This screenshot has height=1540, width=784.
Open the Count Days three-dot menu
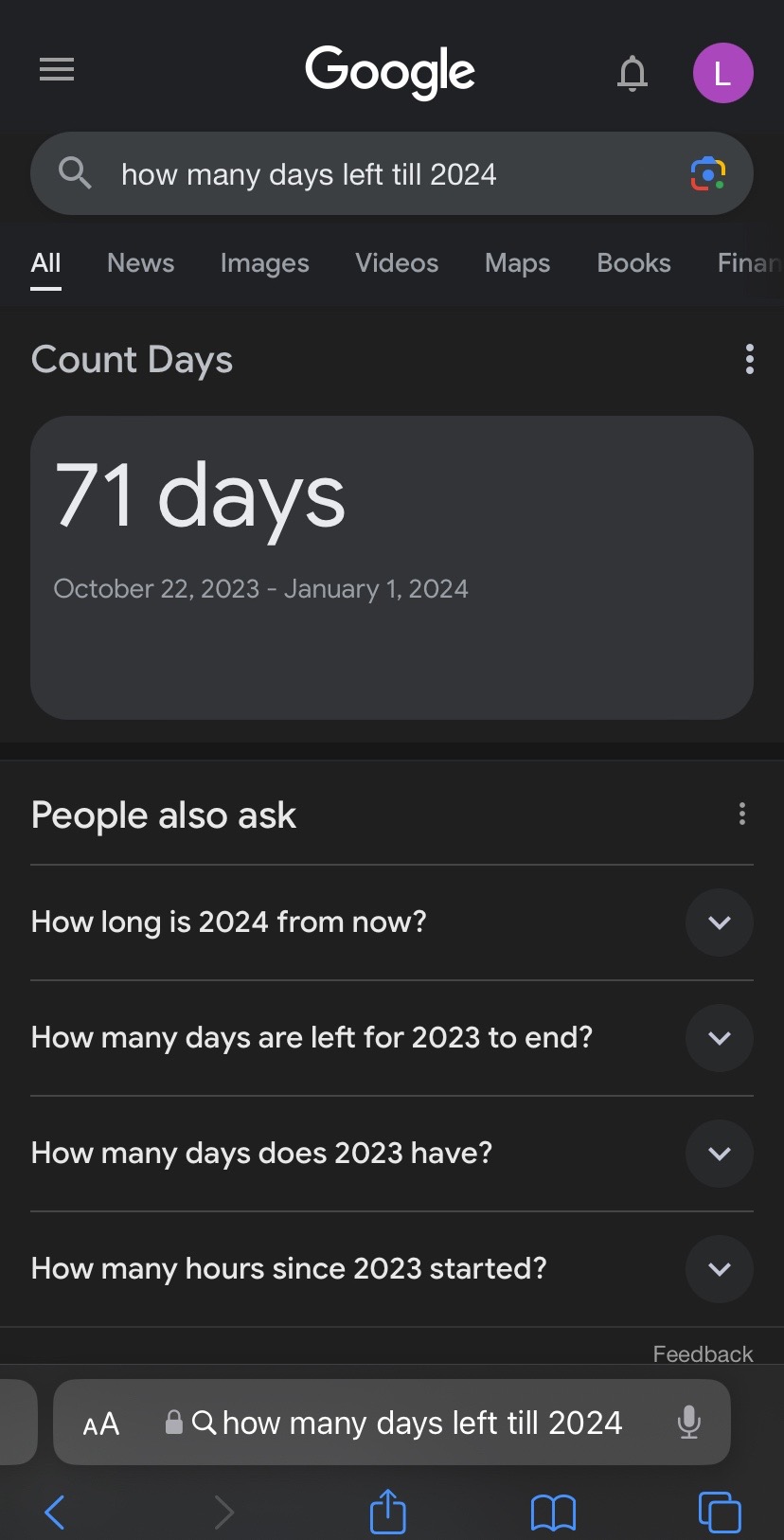click(750, 359)
